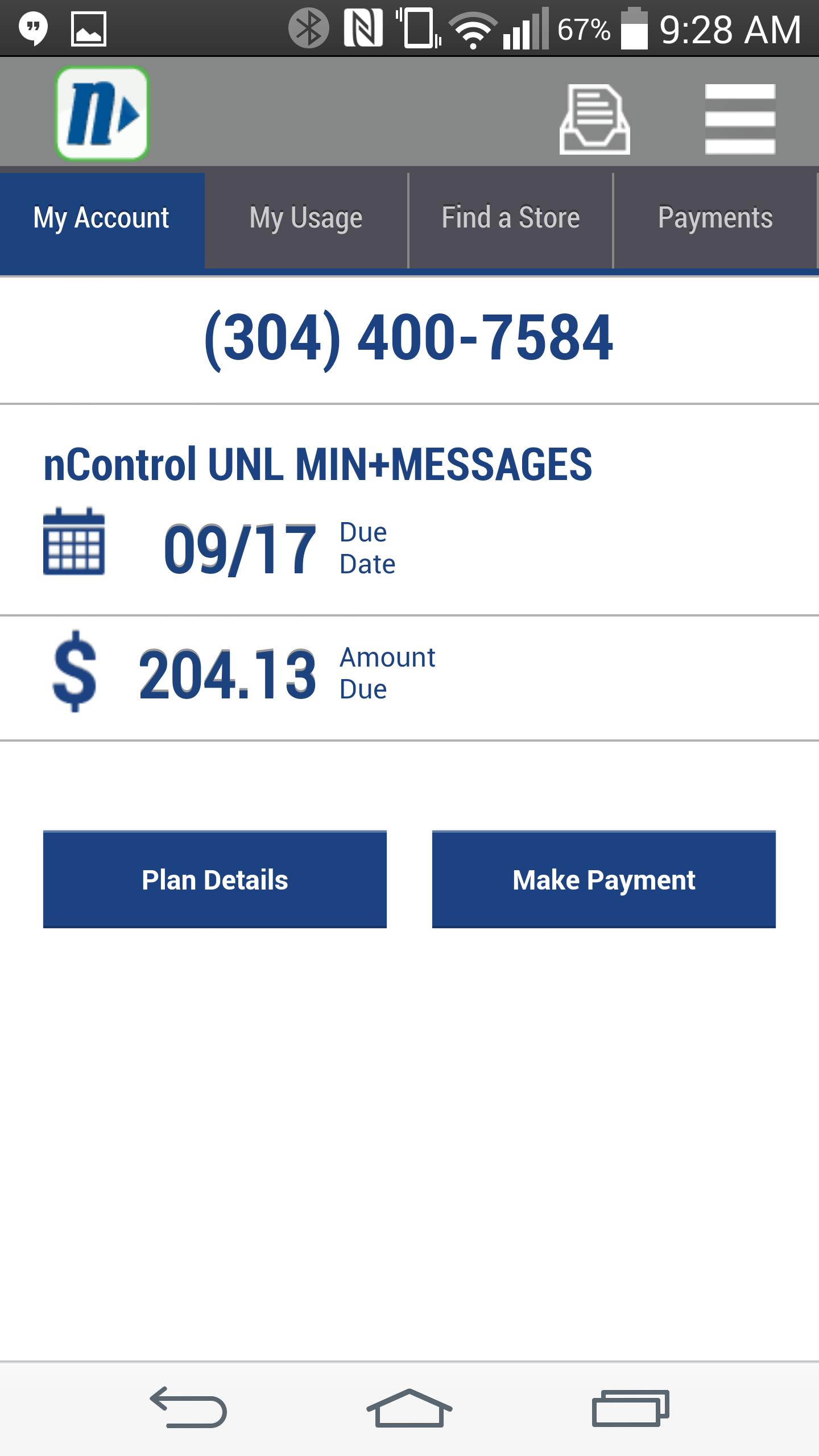Switch to the My Usage tab

click(x=306, y=218)
